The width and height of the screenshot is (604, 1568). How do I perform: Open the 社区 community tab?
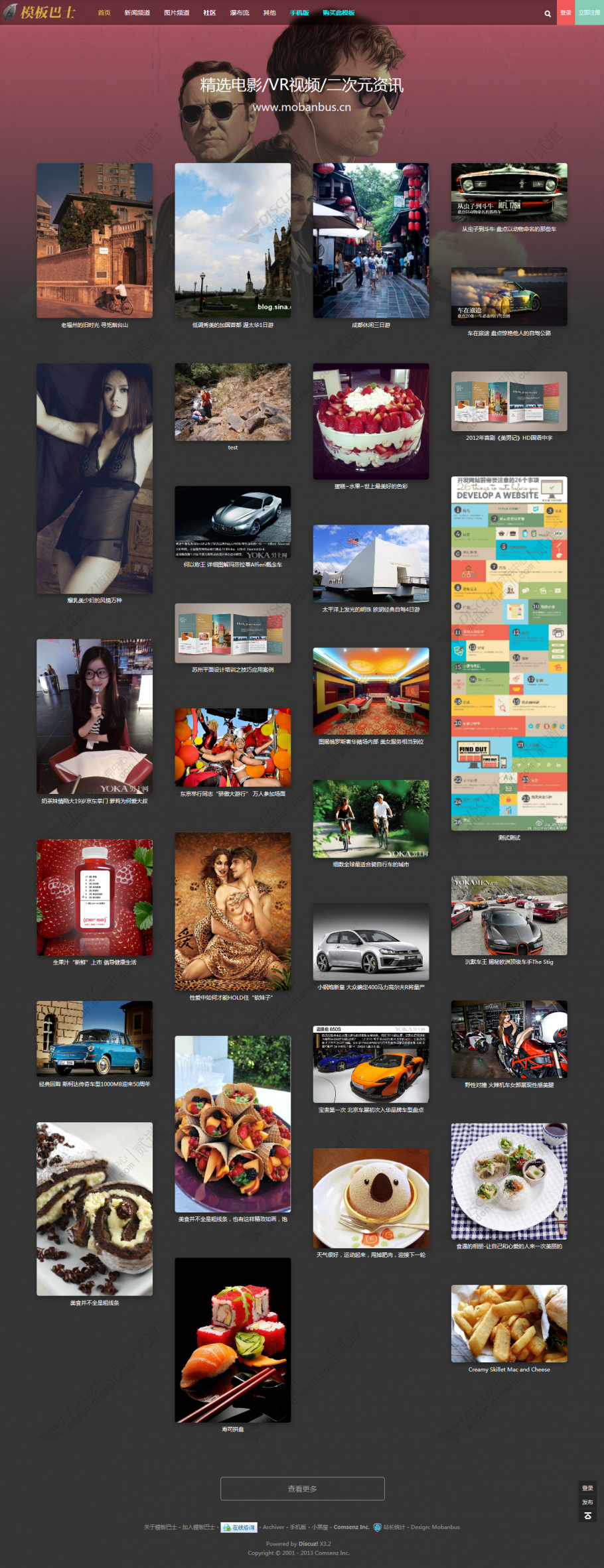click(210, 13)
